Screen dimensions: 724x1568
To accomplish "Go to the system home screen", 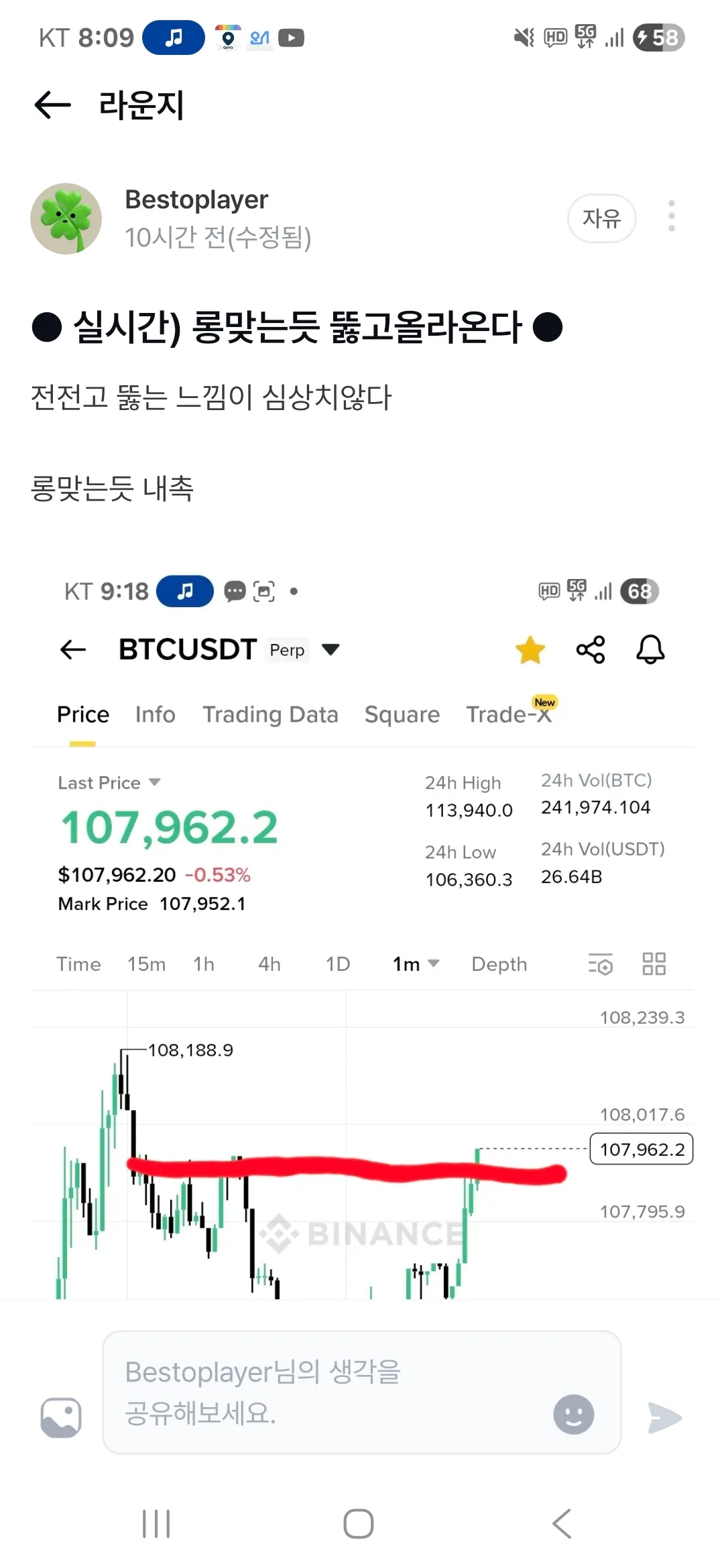I will click(359, 1524).
